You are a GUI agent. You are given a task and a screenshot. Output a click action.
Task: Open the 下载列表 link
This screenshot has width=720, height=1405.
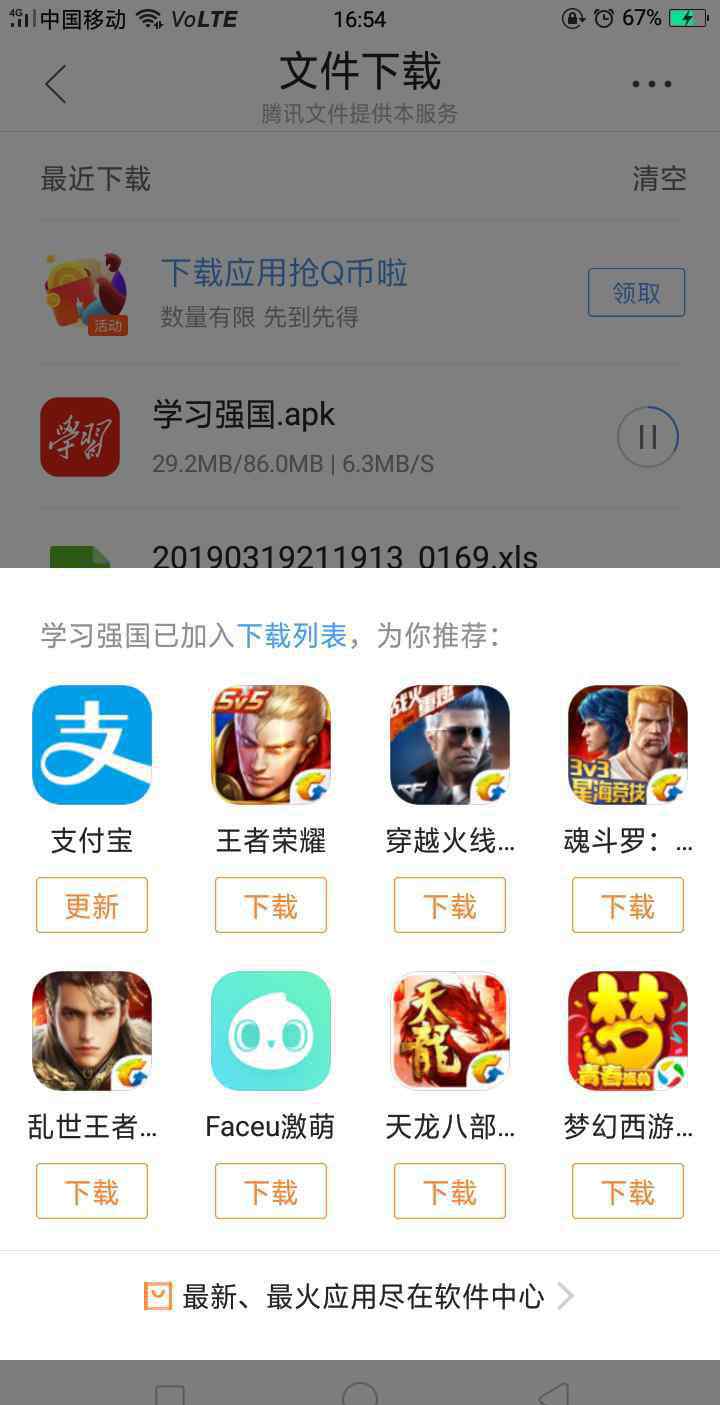292,635
